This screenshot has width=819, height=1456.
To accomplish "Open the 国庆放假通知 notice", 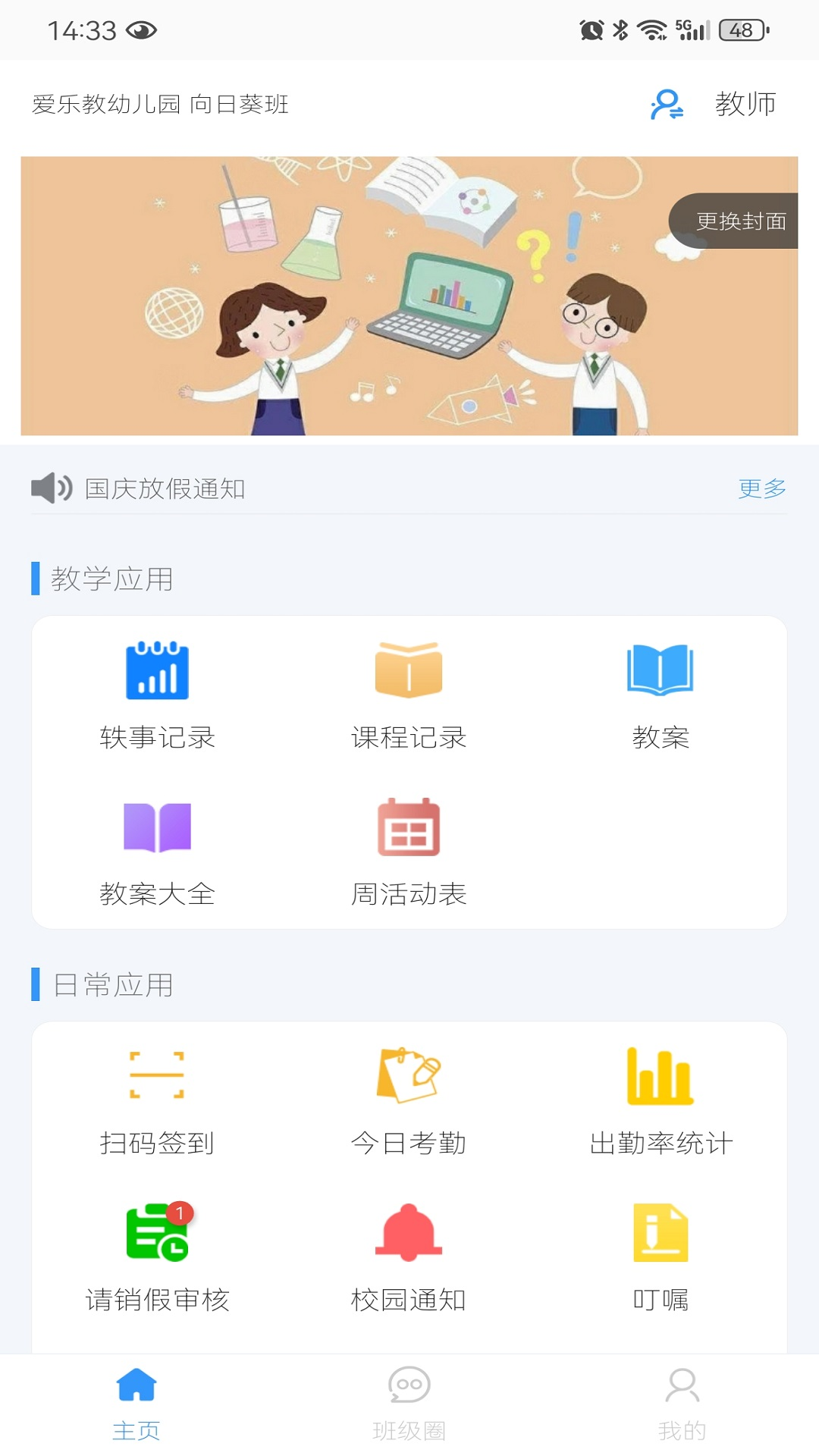I will pyautogui.click(x=165, y=488).
